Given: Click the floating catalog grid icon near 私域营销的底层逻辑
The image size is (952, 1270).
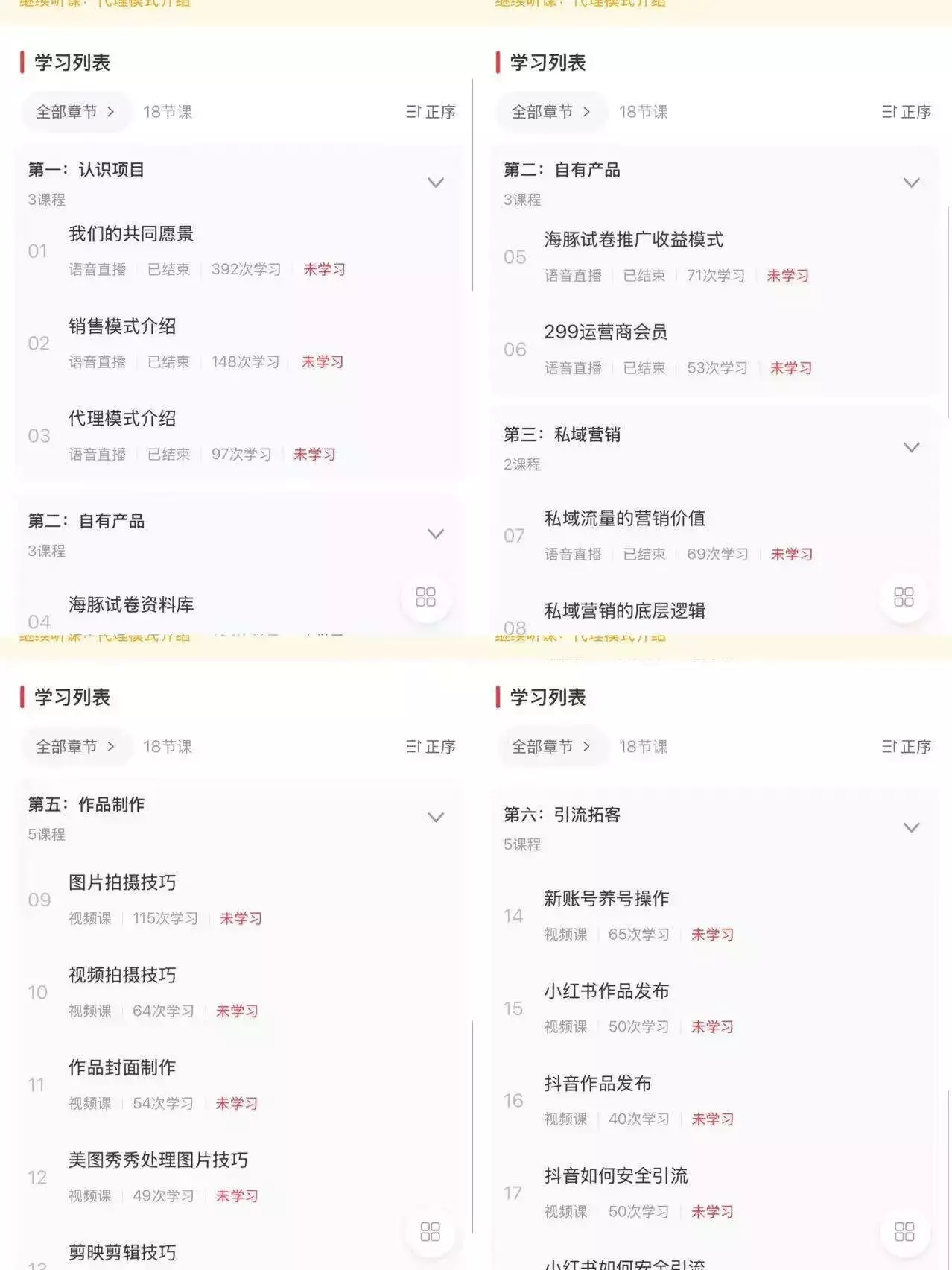Looking at the screenshot, I should click(904, 598).
